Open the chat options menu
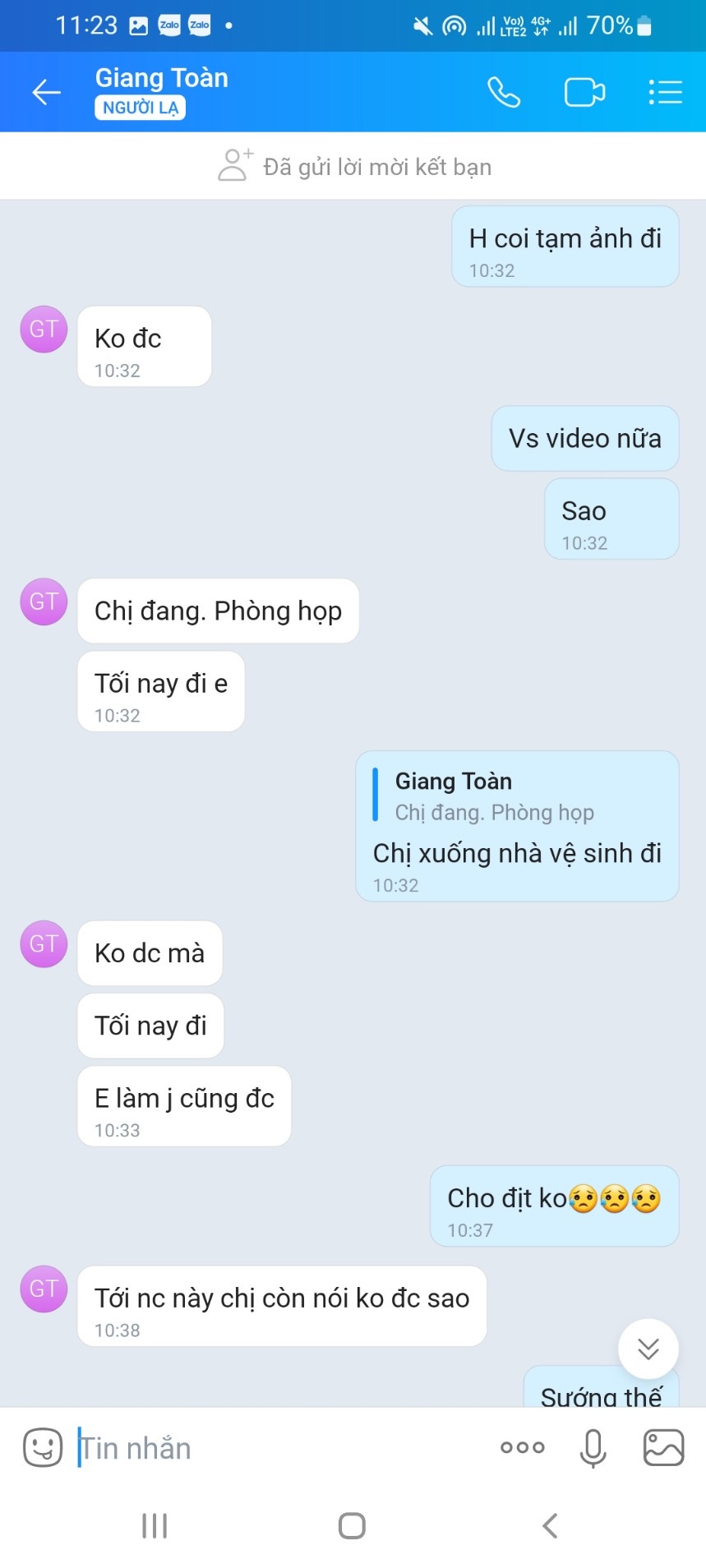The image size is (706, 1568). 665,92
